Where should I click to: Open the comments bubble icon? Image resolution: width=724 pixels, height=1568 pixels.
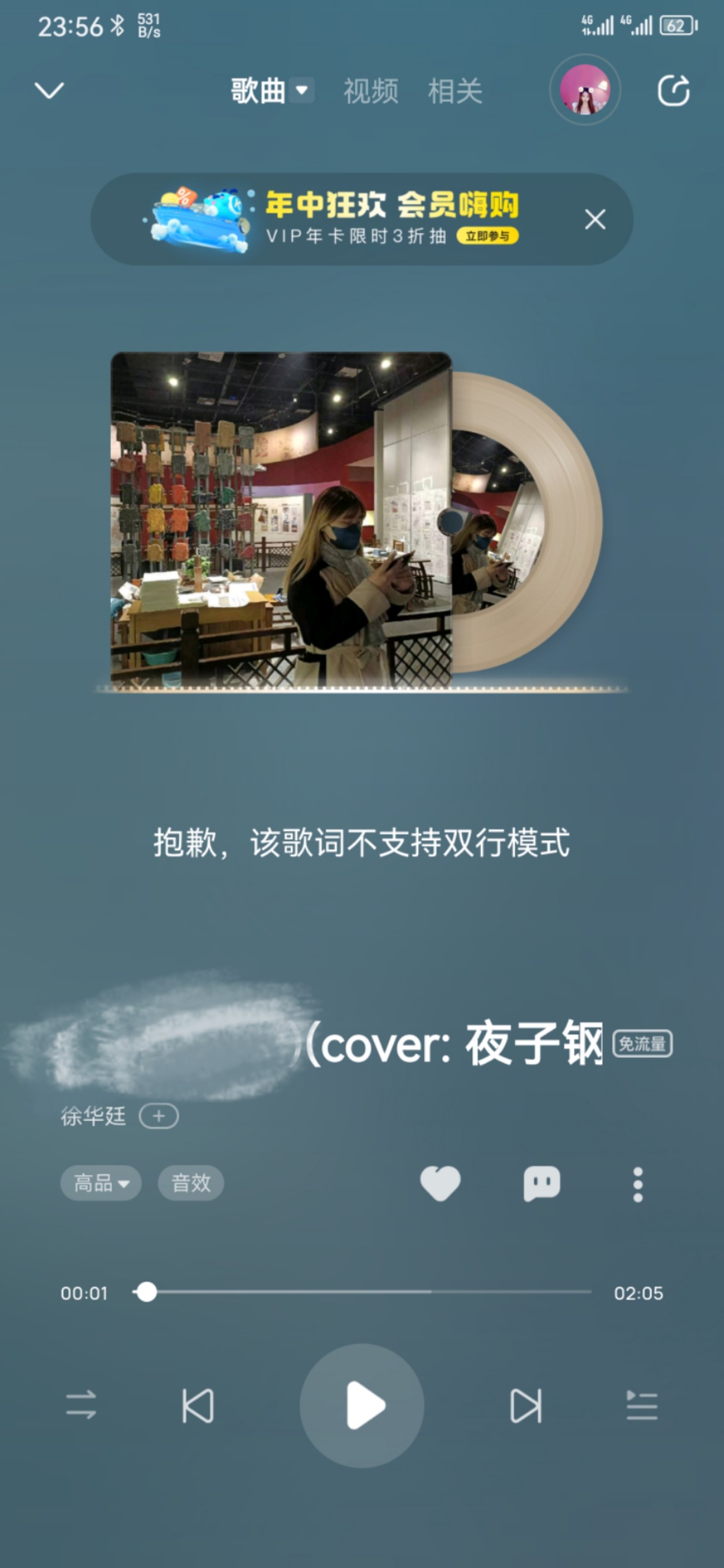pyautogui.click(x=542, y=1184)
